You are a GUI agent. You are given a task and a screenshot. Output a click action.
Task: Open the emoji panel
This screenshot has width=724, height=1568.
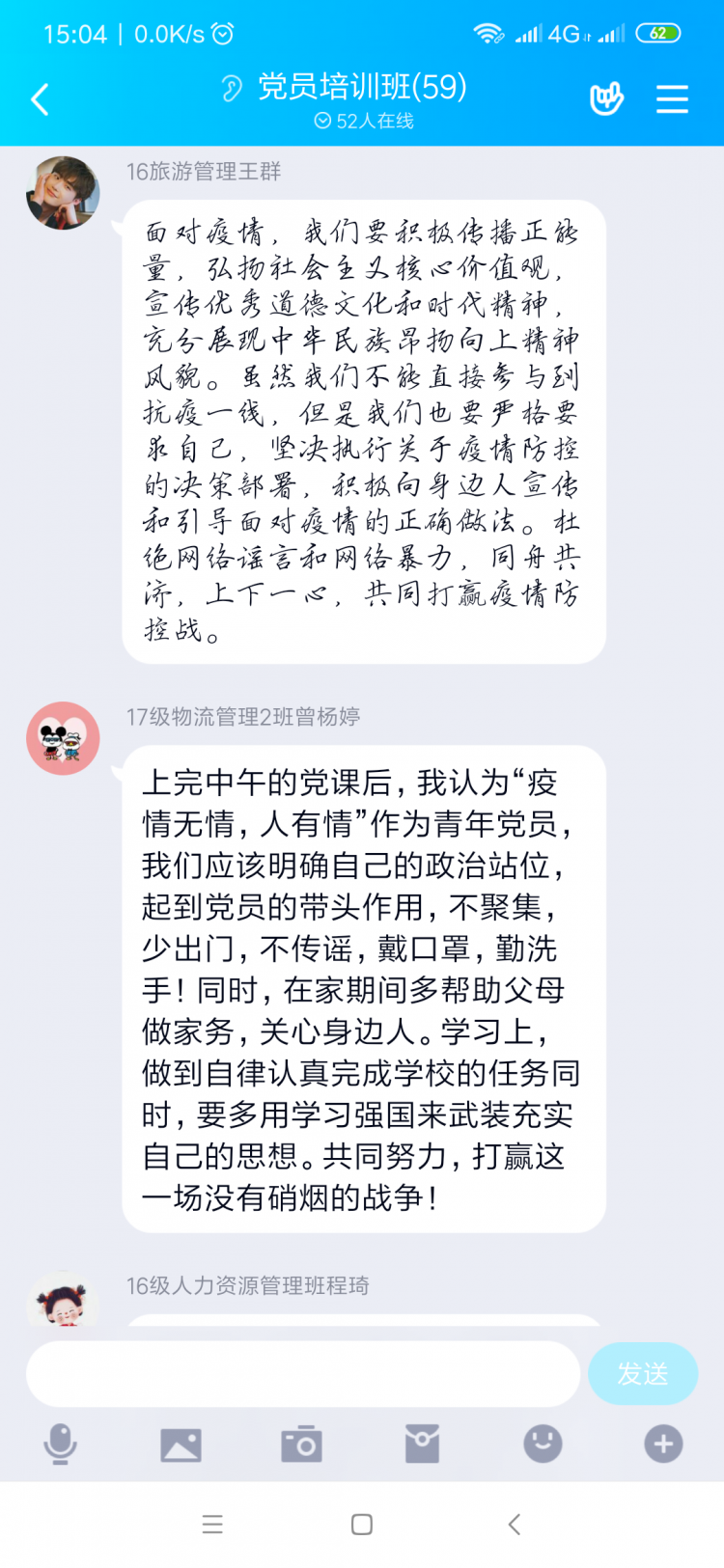coord(543,1444)
